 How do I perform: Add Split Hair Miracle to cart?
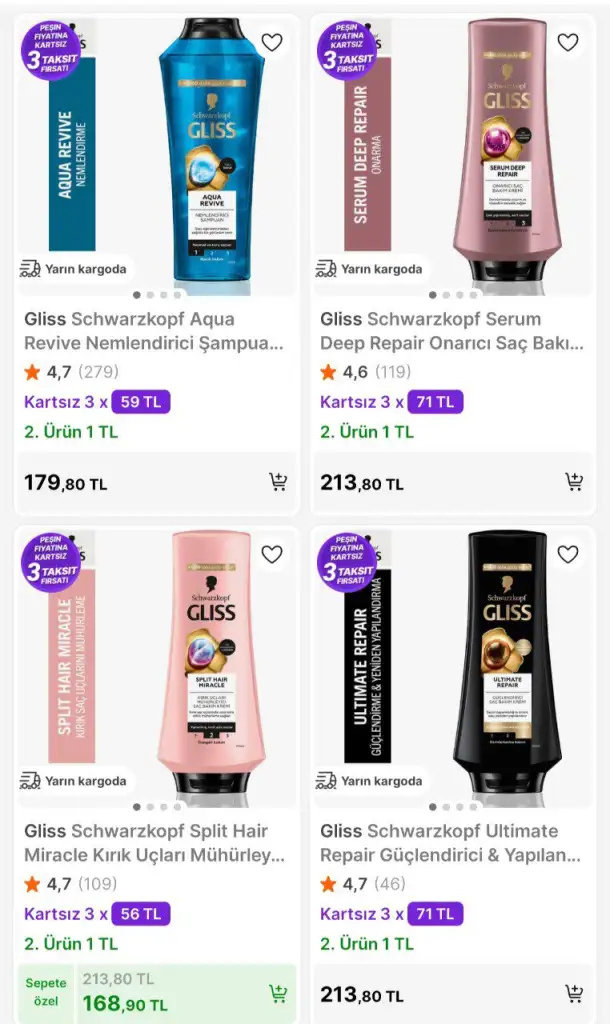pyautogui.click(x=278, y=994)
